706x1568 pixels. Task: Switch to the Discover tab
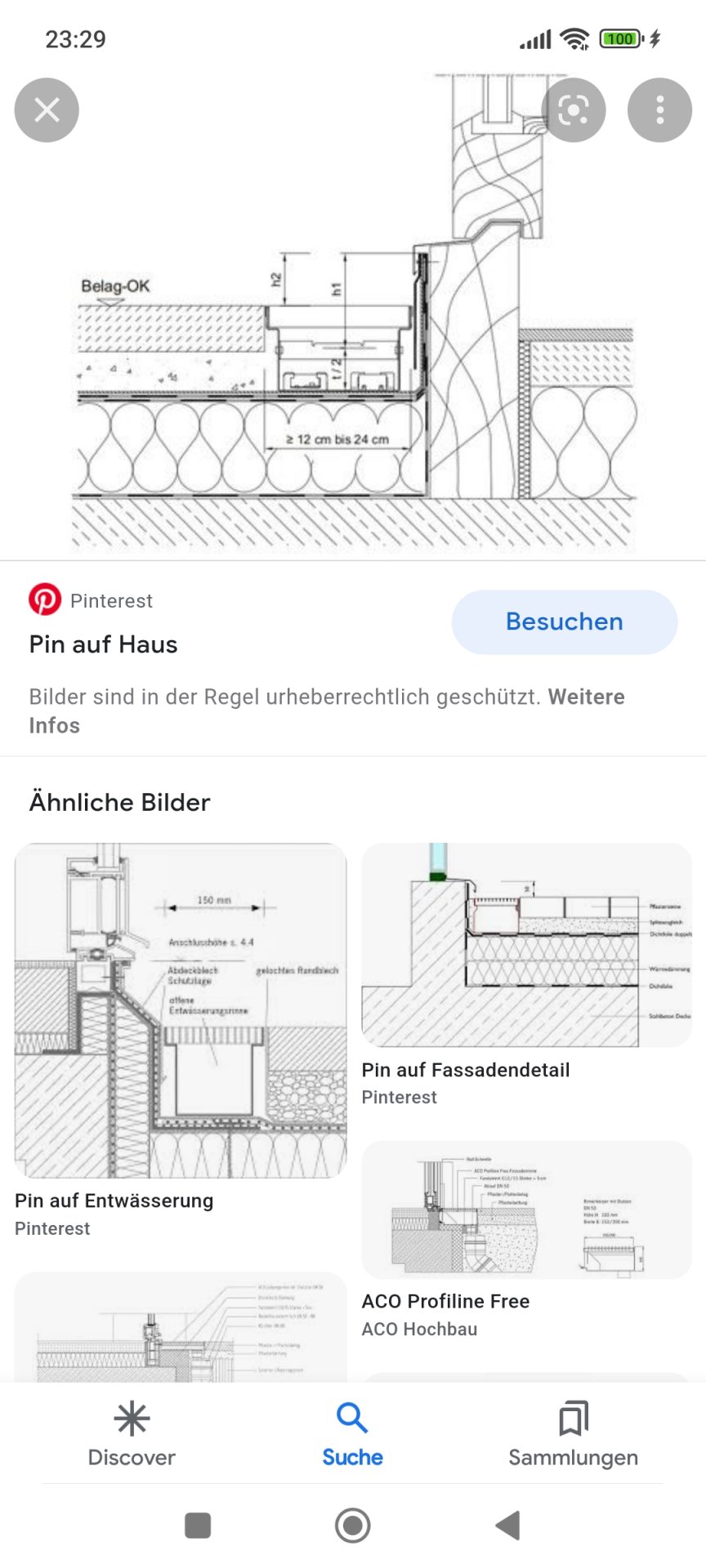(132, 1434)
